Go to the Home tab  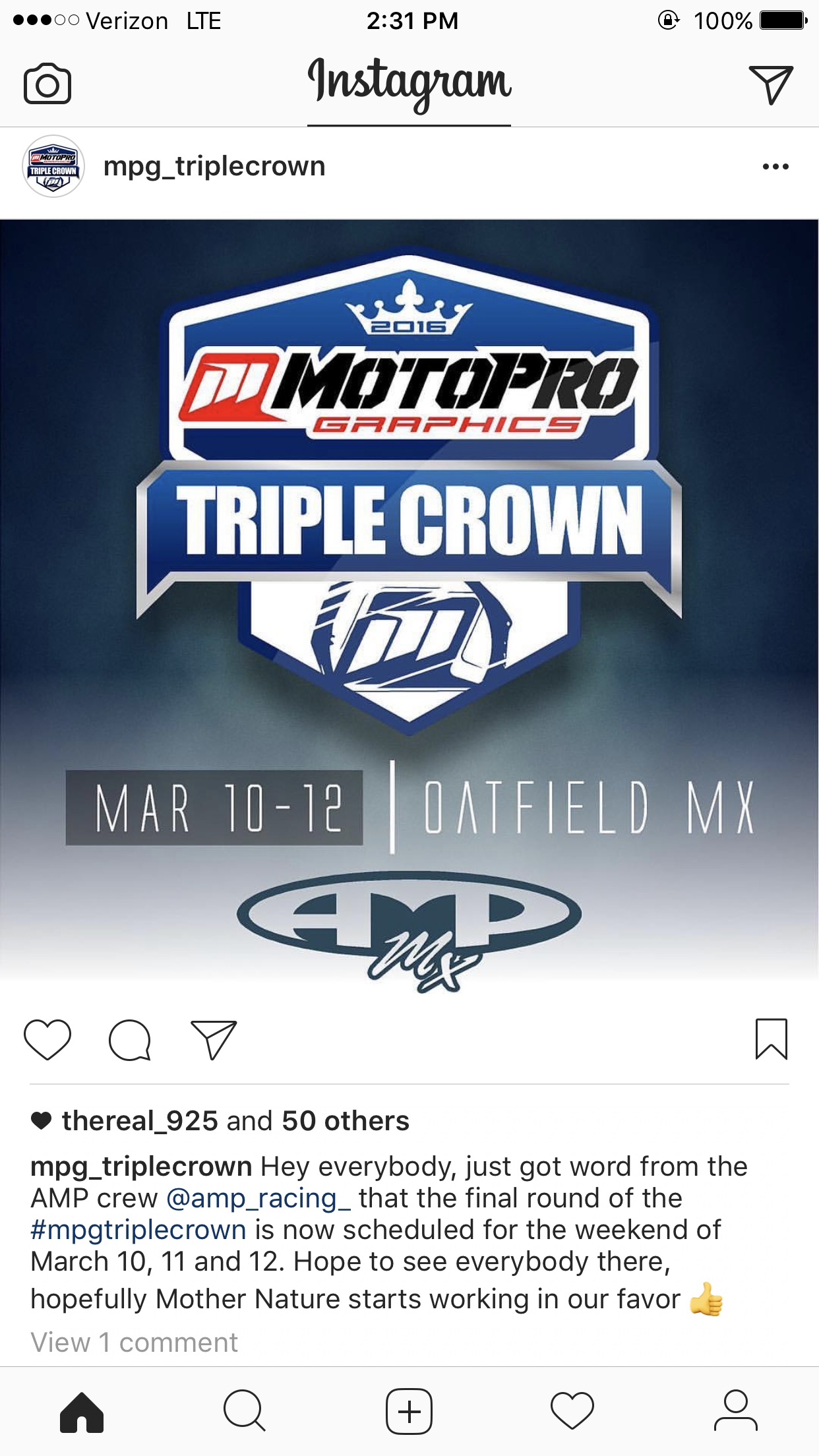(x=82, y=1412)
